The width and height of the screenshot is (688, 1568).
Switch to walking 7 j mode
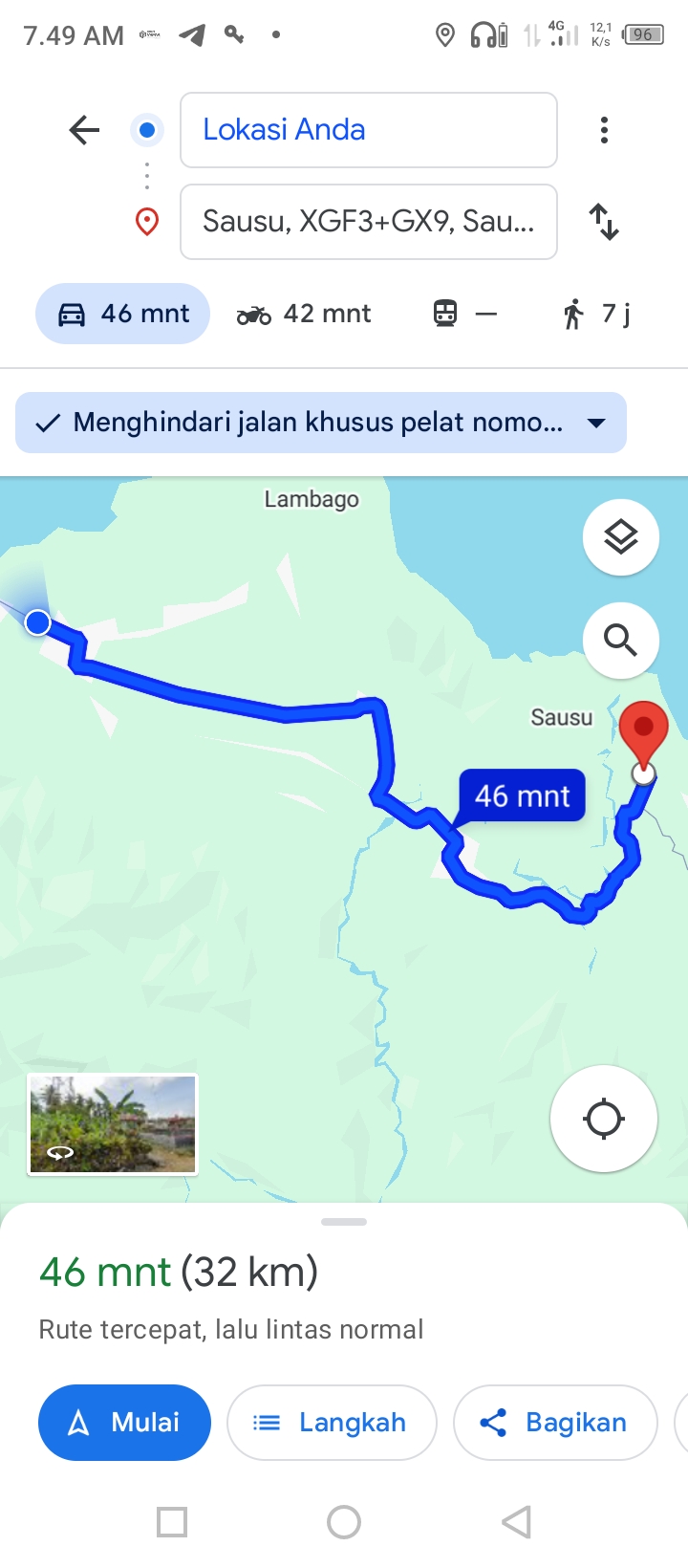point(595,314)
